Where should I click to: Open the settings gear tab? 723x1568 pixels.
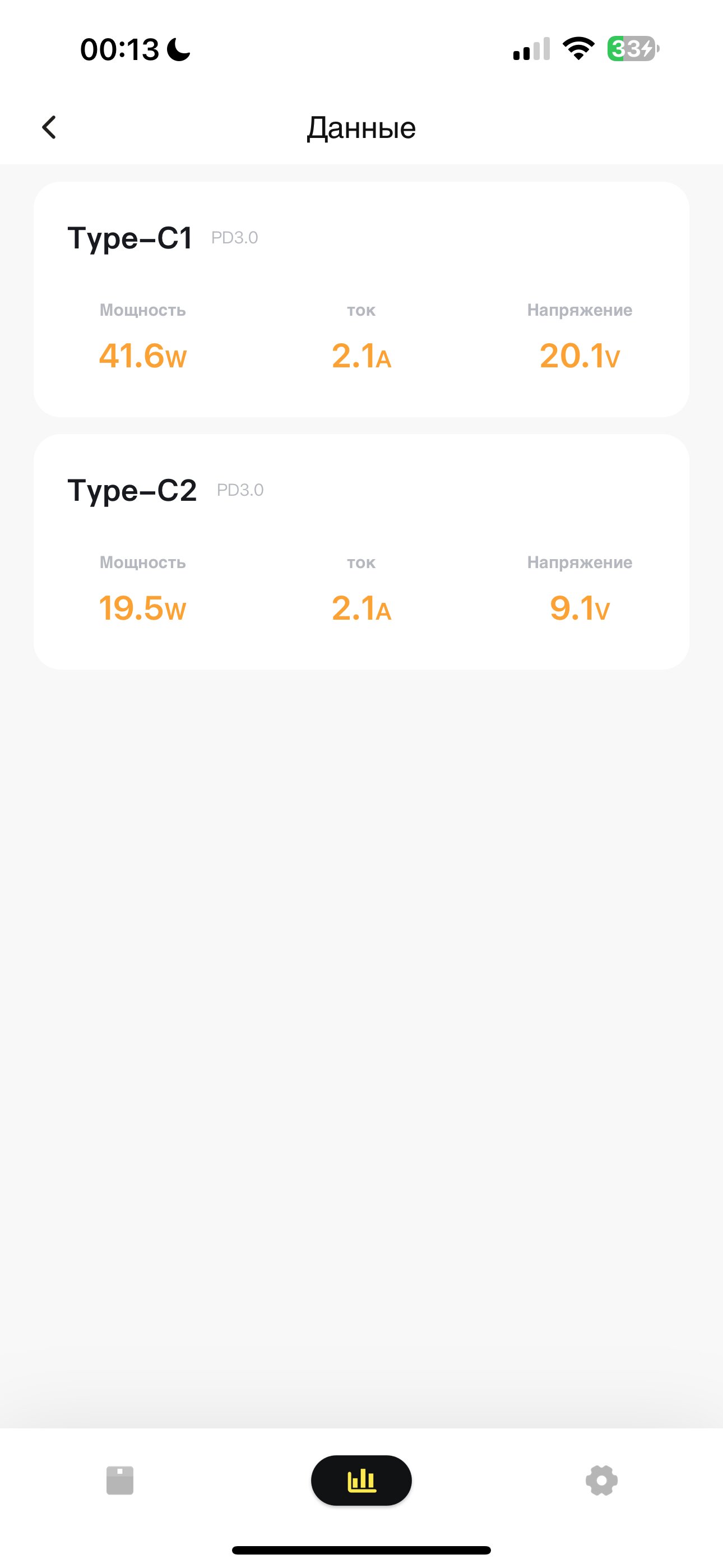tap(601, 1480)
